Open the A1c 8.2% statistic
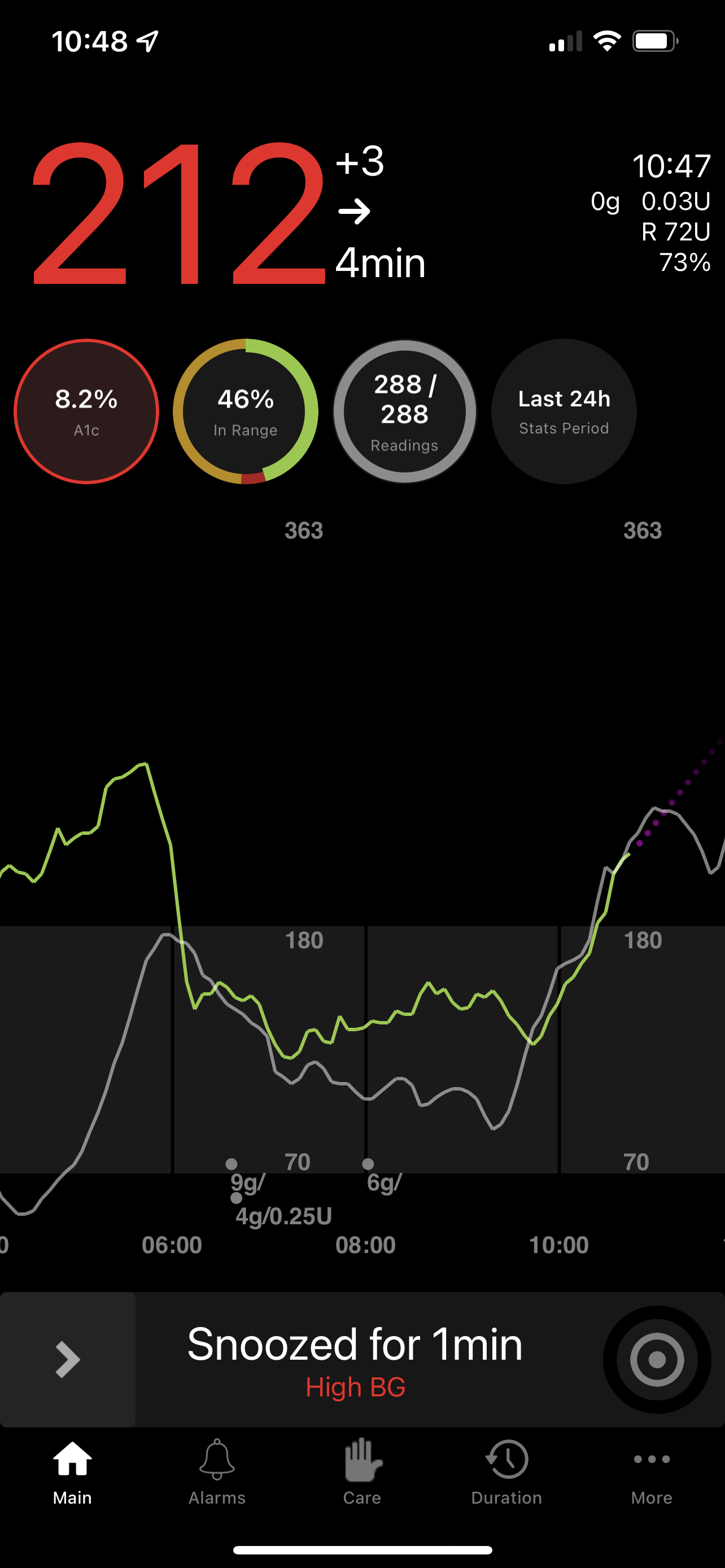Image resolution: width=725 pixels, height=1568 pixels. [86, 411]
